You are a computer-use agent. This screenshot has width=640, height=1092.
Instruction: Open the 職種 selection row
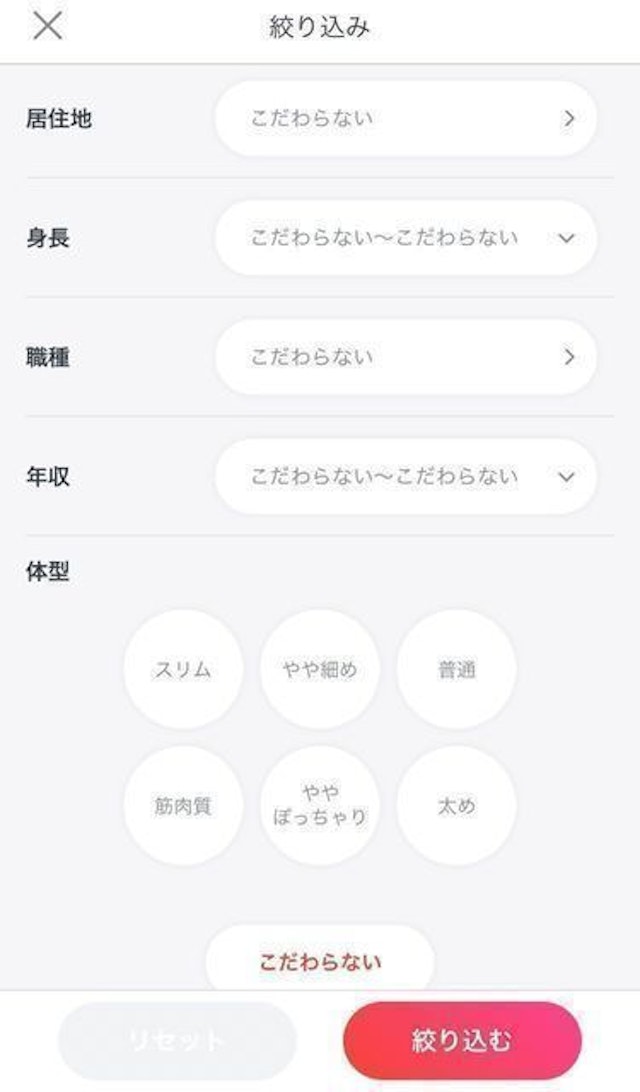coord(405,357)
